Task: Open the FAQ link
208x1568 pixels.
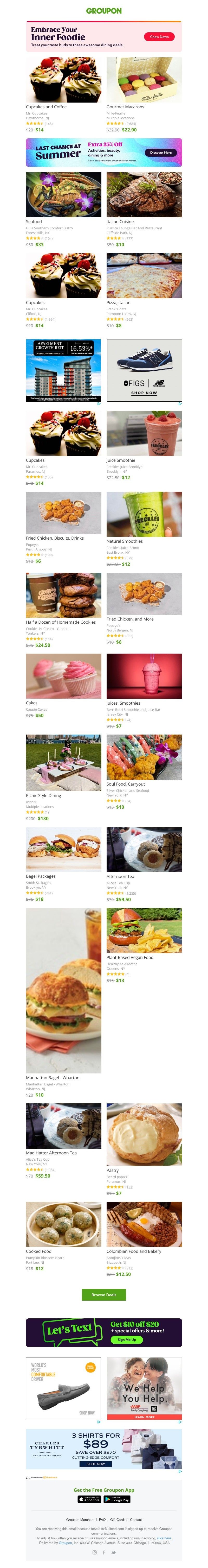Action: pos(102,1519)
